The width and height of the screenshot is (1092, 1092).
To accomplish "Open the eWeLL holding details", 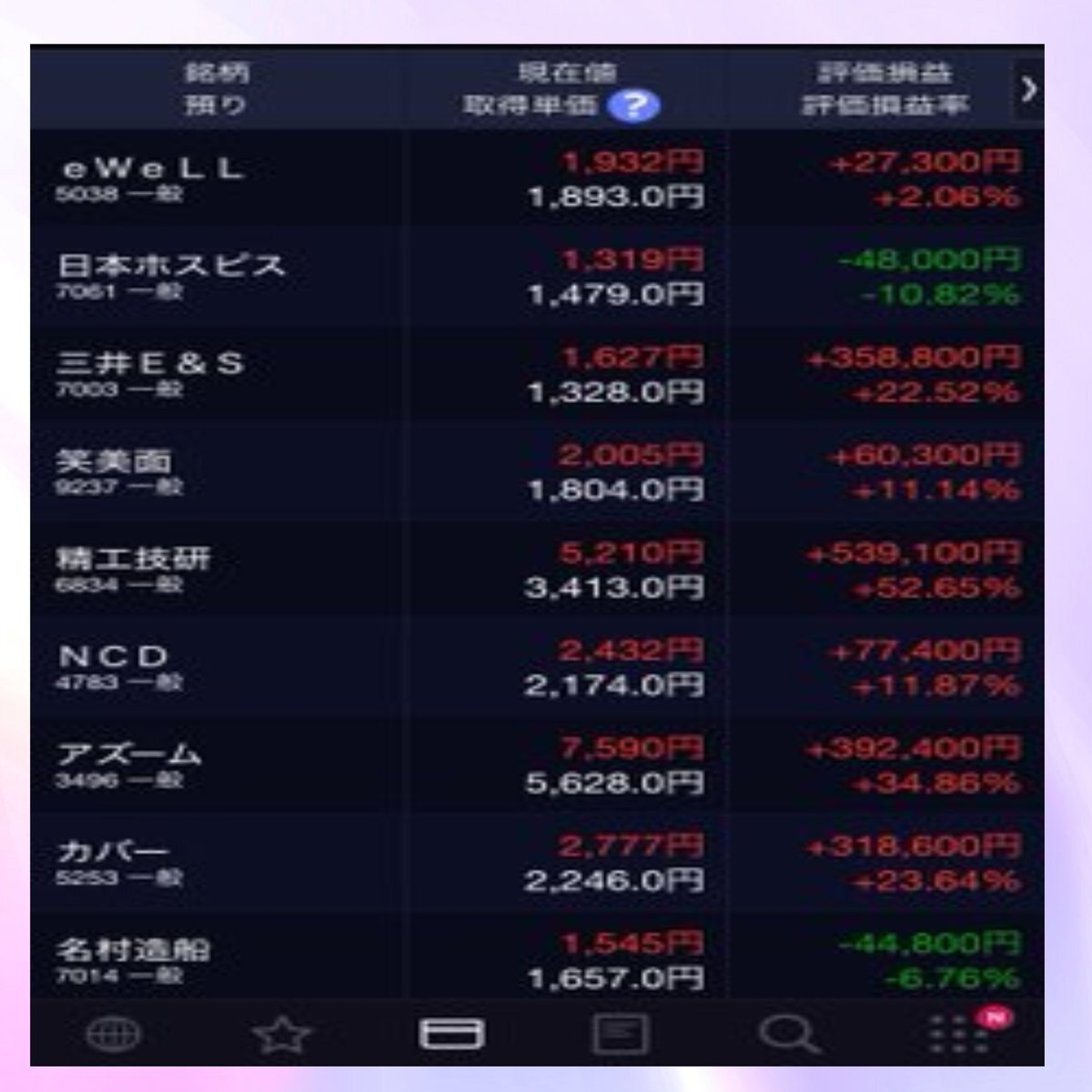I will pyautogui.click(x=537, y=178).
